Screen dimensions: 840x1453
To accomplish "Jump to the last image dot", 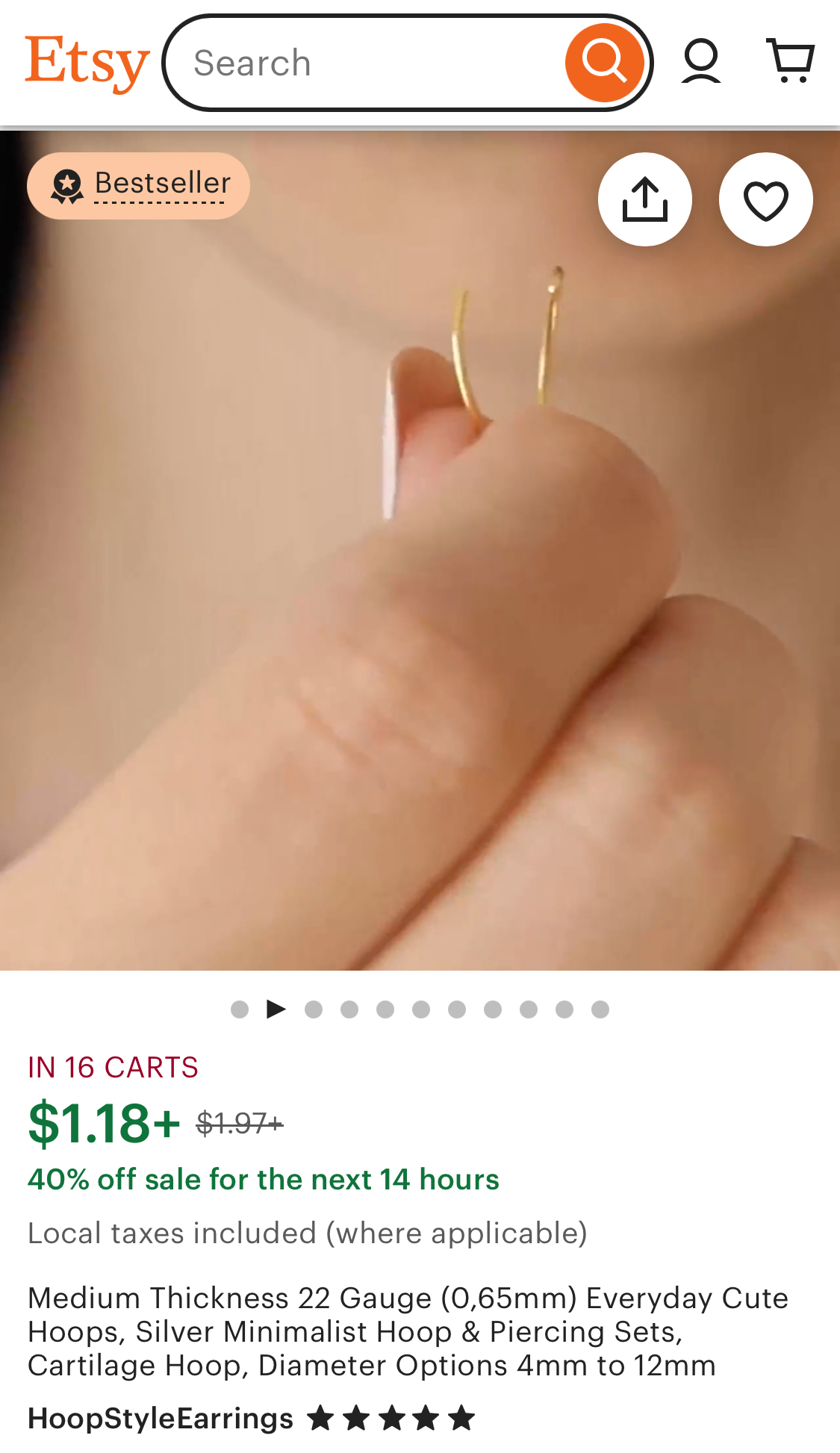I will [600, 1009].
